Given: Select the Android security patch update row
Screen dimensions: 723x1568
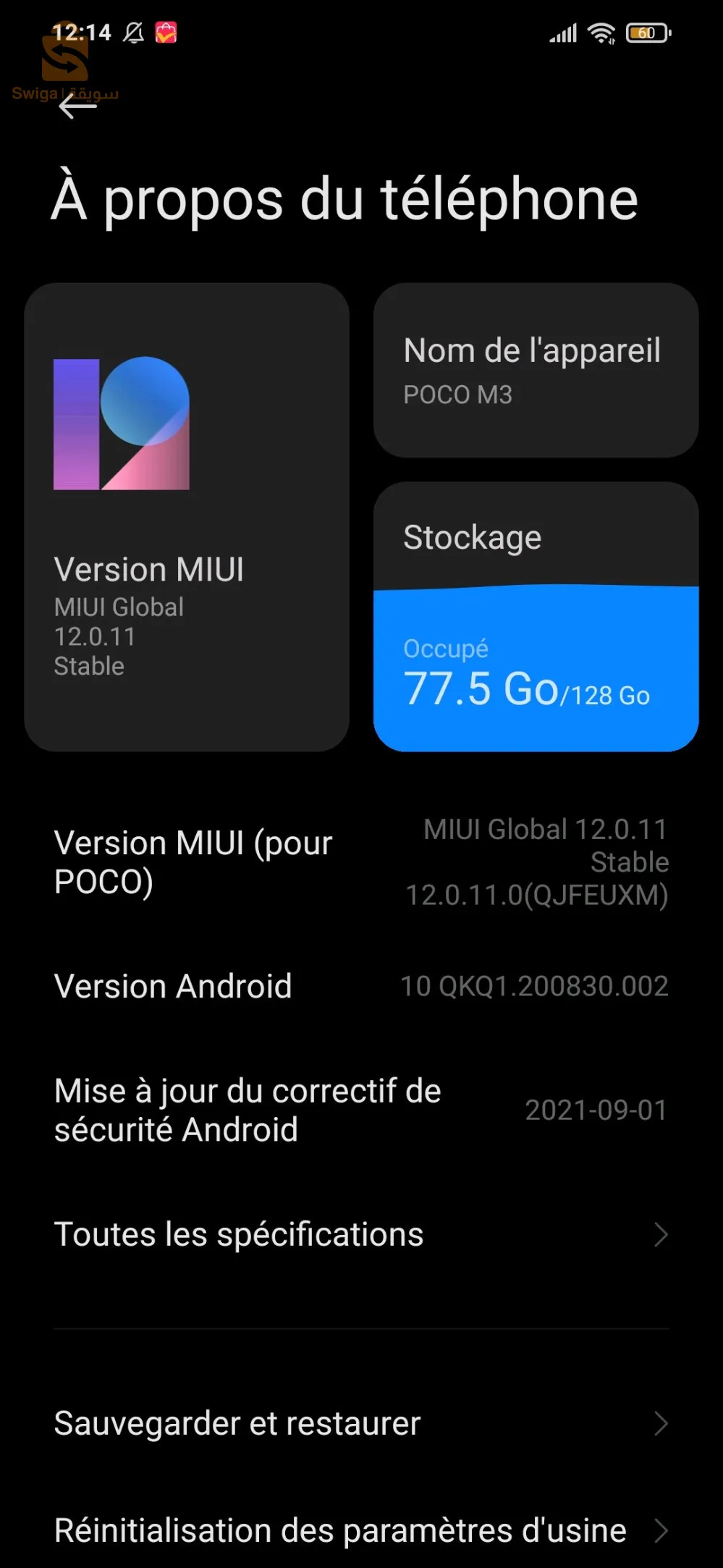Looking at the screenshot, I should point(360,1110).
